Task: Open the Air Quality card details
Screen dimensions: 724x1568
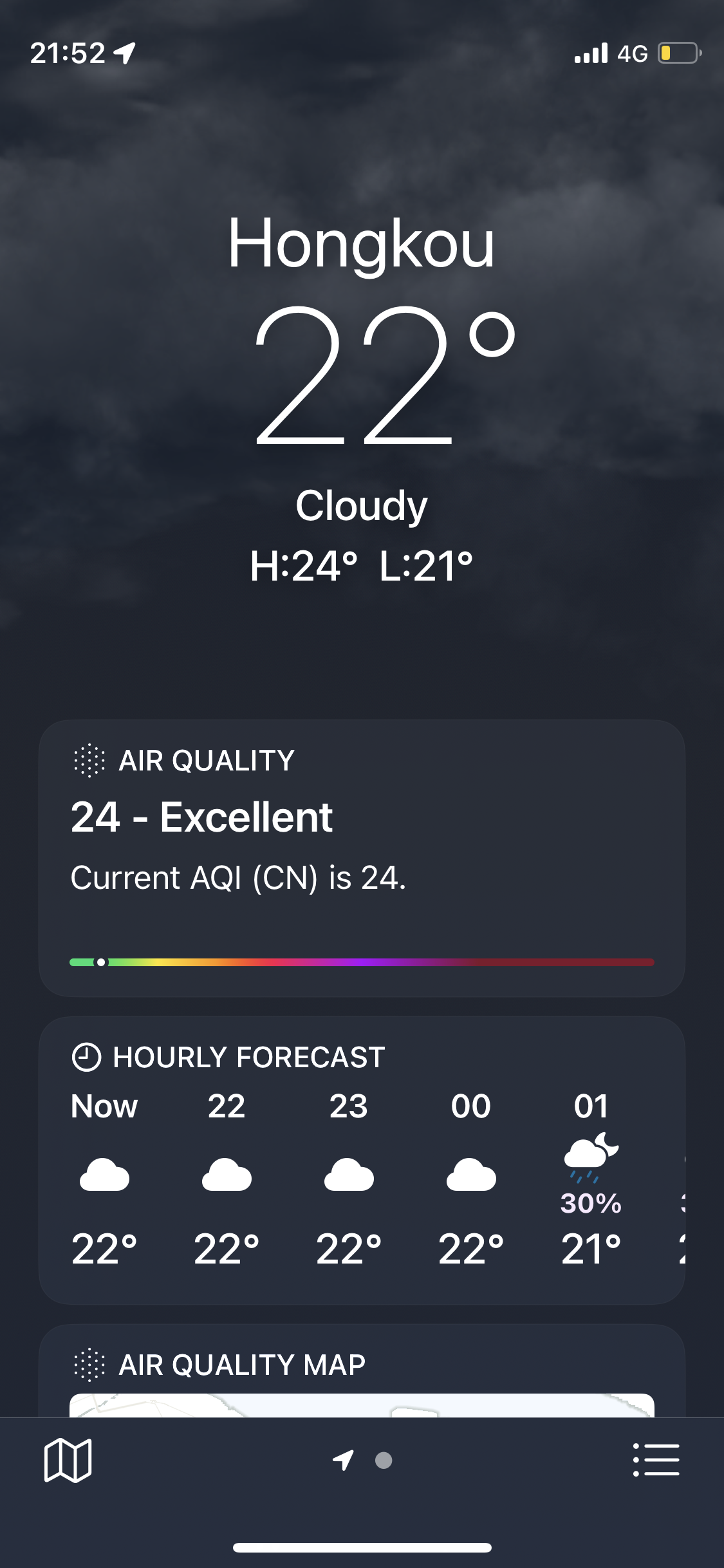Action: pos(362,858)
